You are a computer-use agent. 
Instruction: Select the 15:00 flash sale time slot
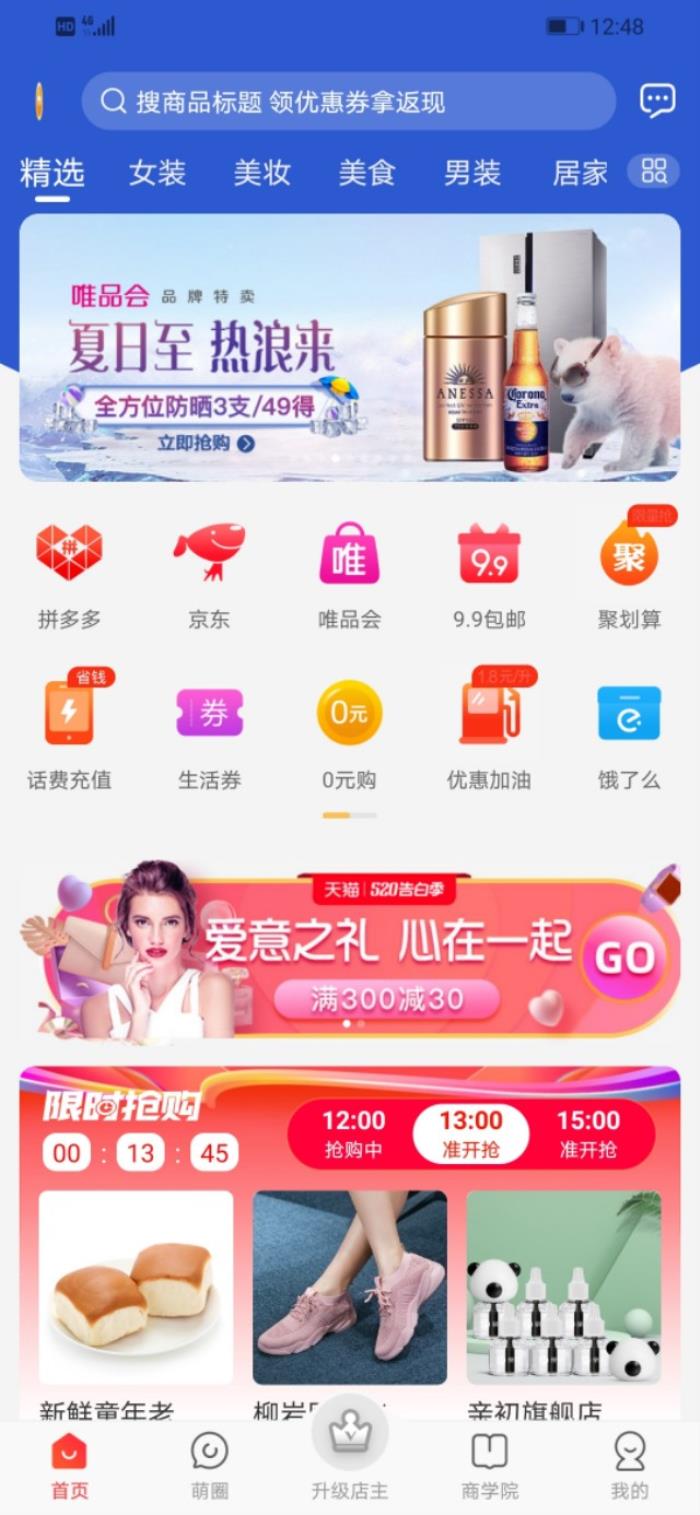pos(588,1134)
